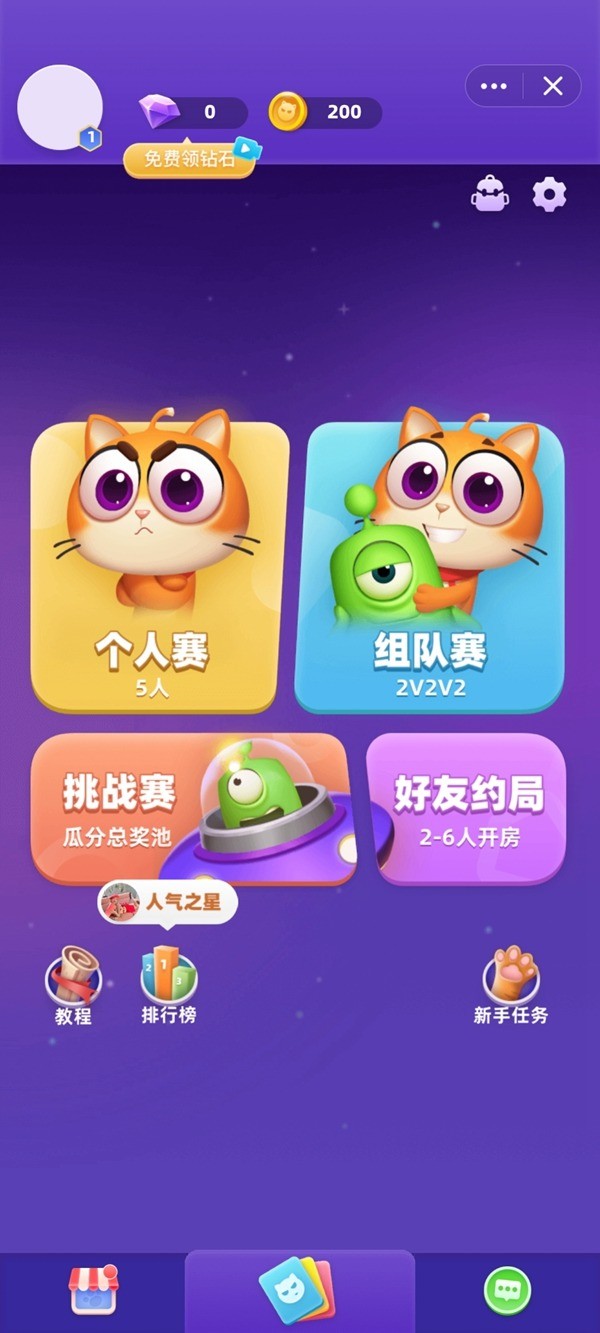
Task: Open the backpack inventory
Action: pos(489,194)
